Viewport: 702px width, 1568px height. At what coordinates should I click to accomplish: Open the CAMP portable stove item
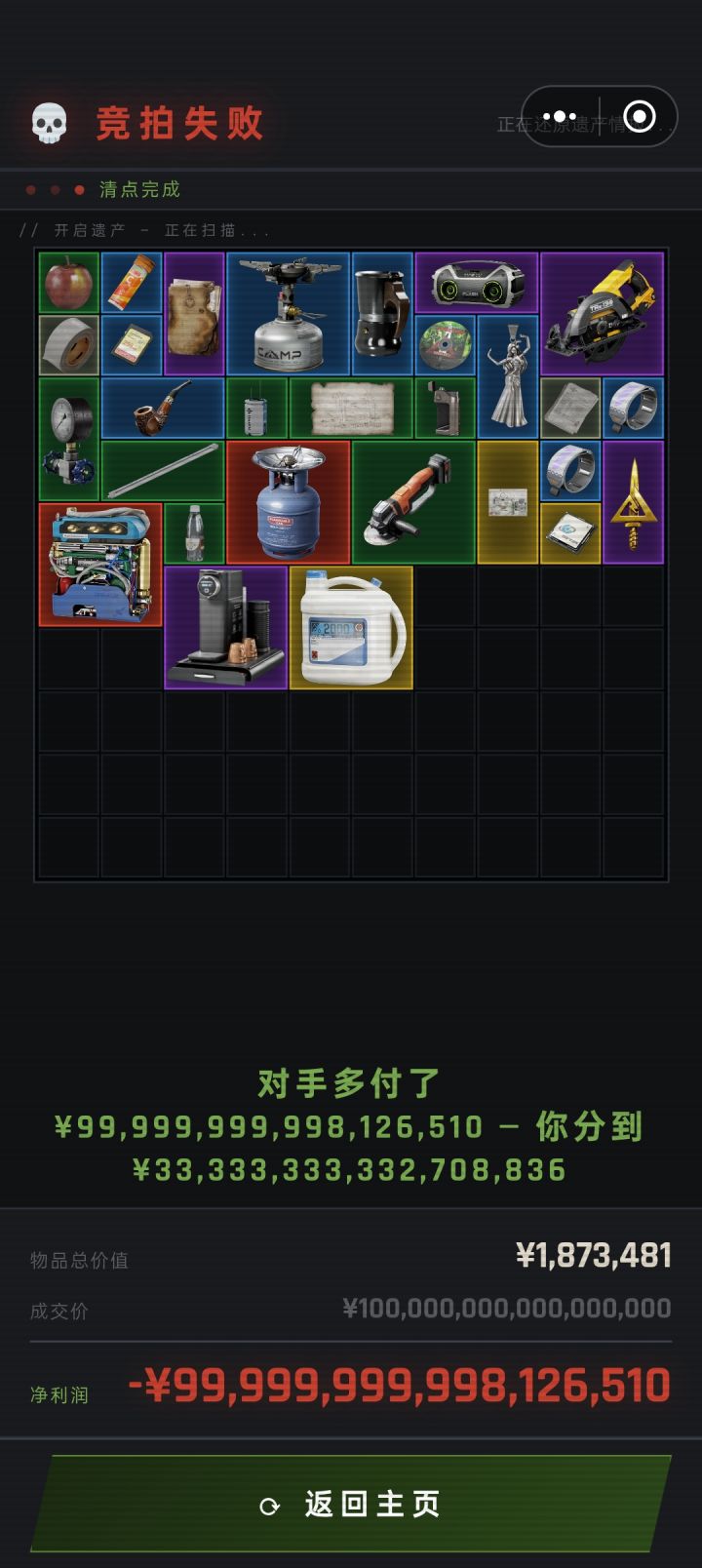click(288, 315)
